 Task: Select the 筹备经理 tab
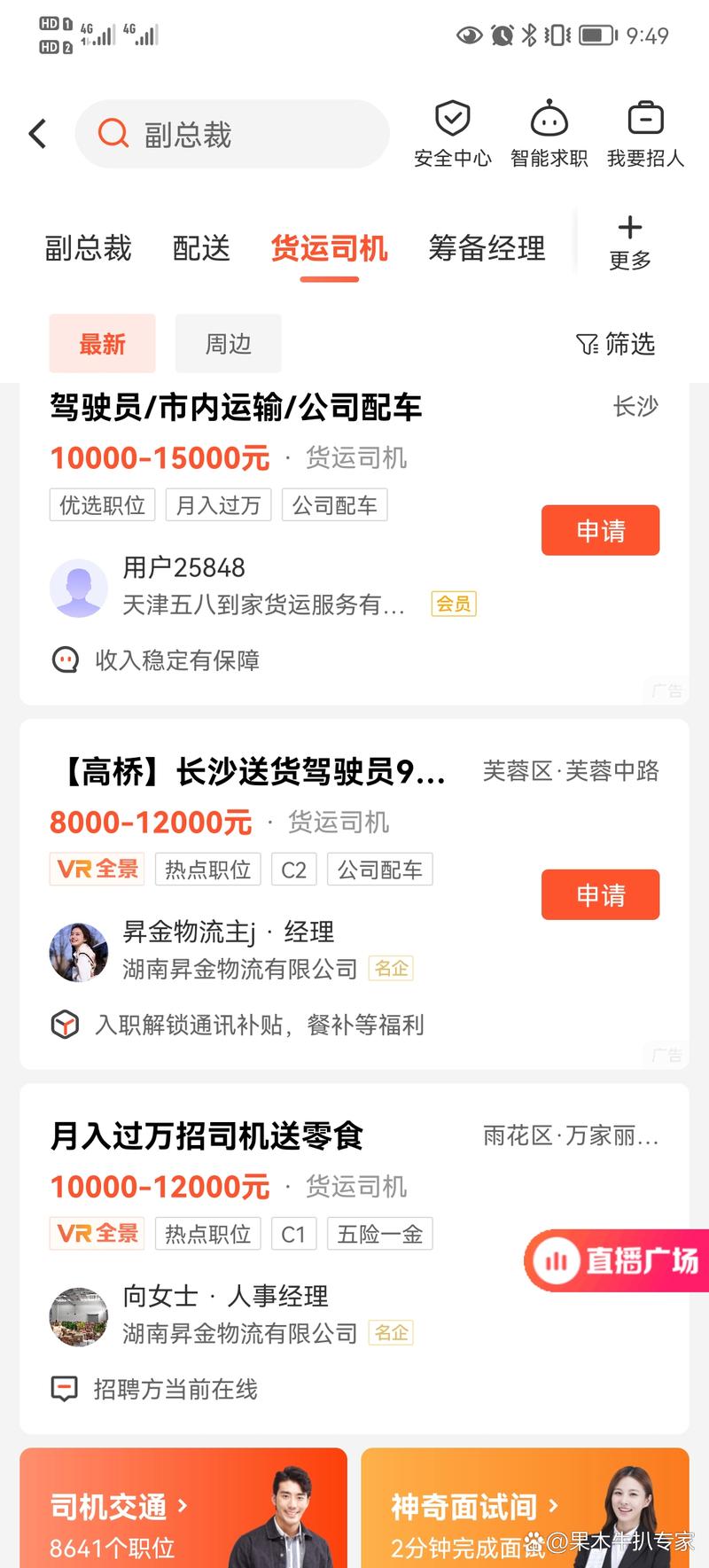[485, 248]
